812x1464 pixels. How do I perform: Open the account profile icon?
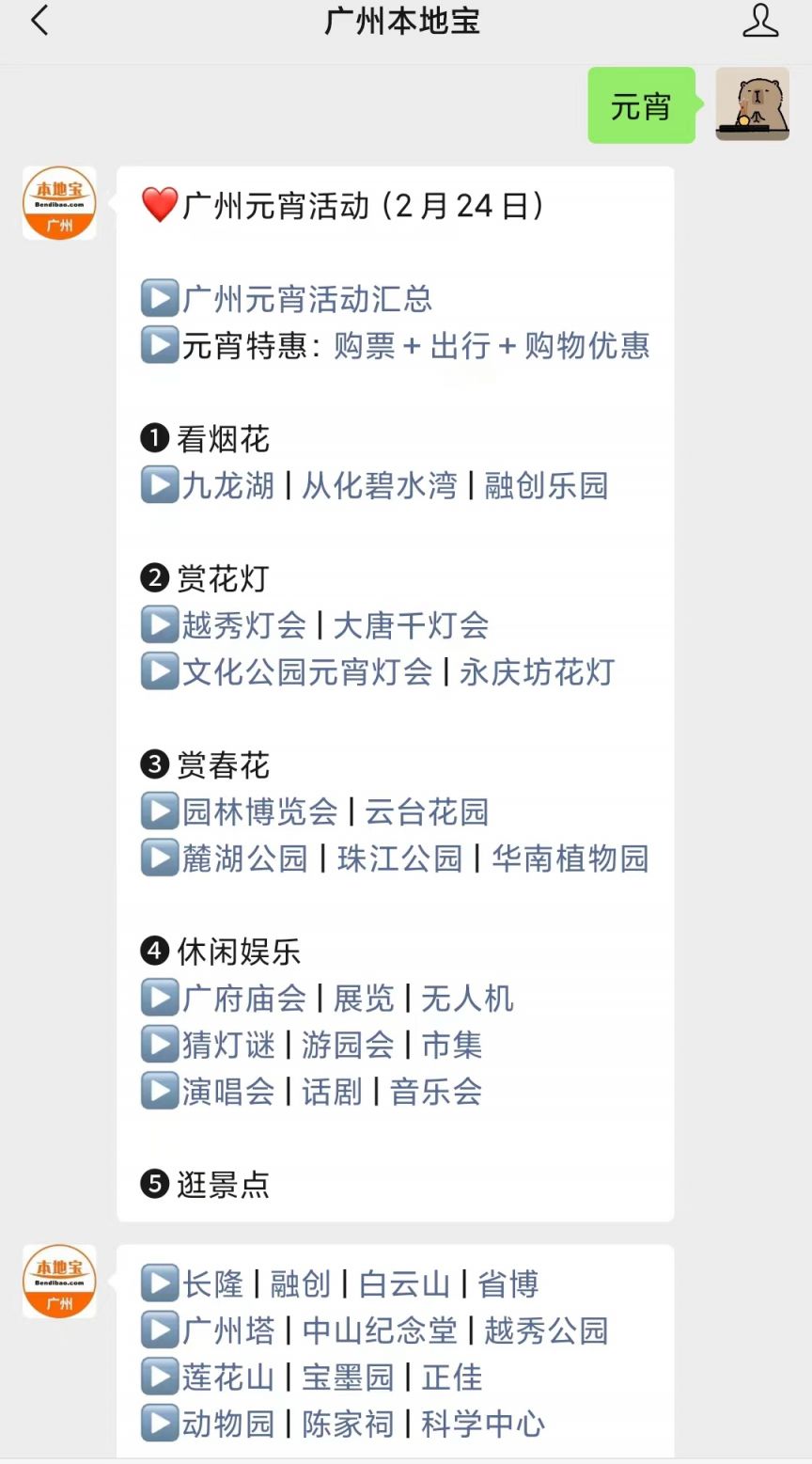coord(760,21)
